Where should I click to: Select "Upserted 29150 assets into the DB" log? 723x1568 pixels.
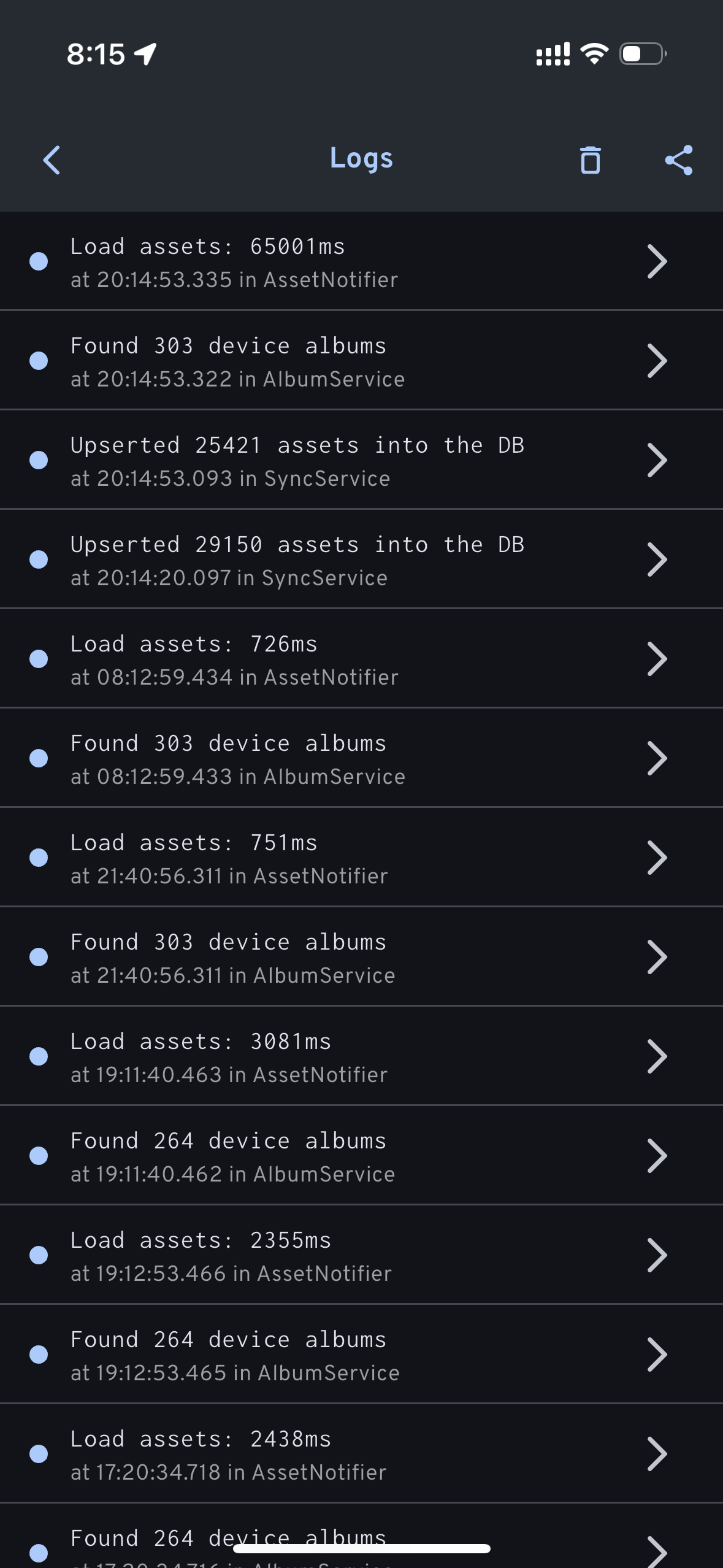coord(361,560)
